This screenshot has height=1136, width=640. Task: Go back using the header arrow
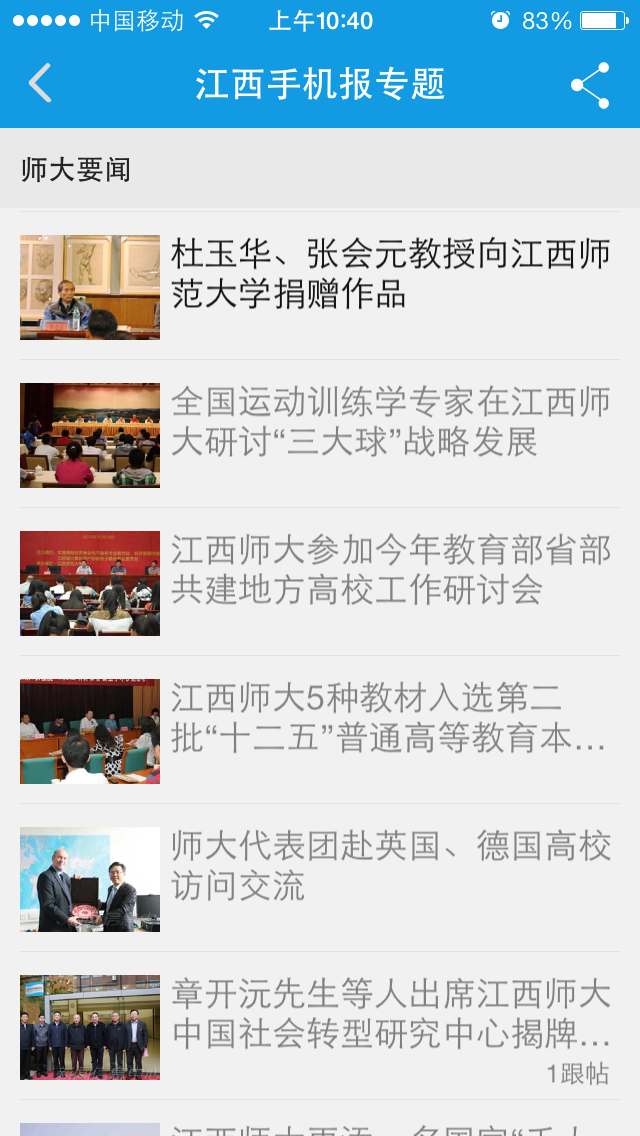[x=41, y=83]
